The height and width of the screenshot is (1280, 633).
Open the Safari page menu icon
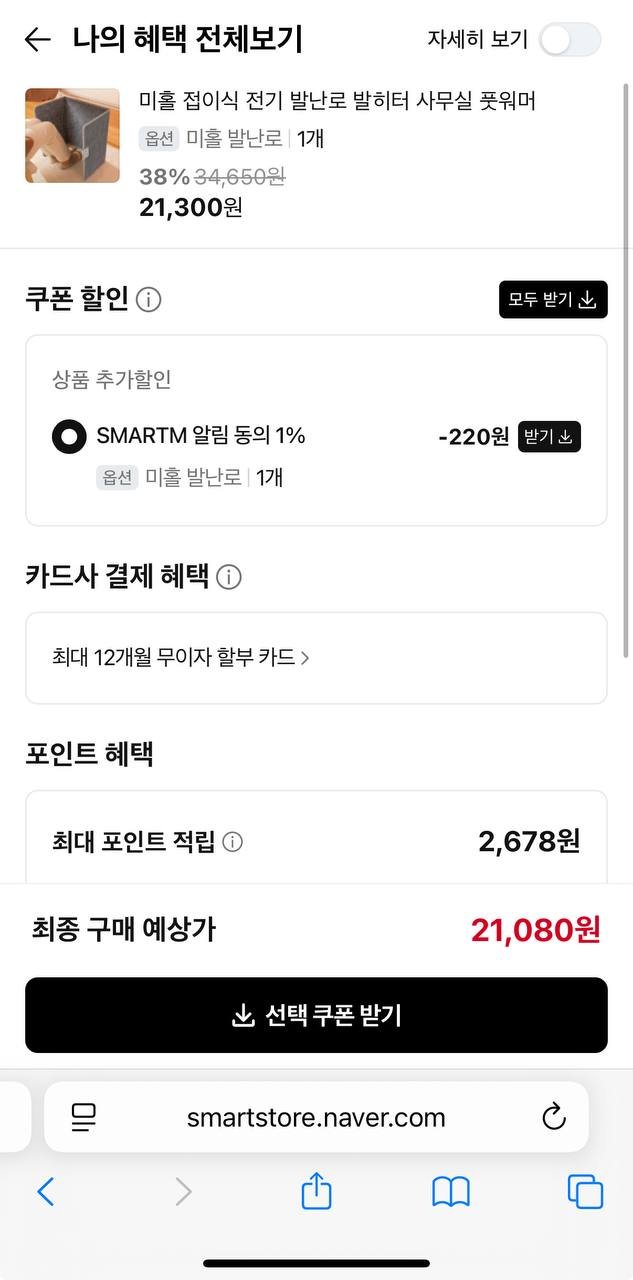[x=84, y=1117]
